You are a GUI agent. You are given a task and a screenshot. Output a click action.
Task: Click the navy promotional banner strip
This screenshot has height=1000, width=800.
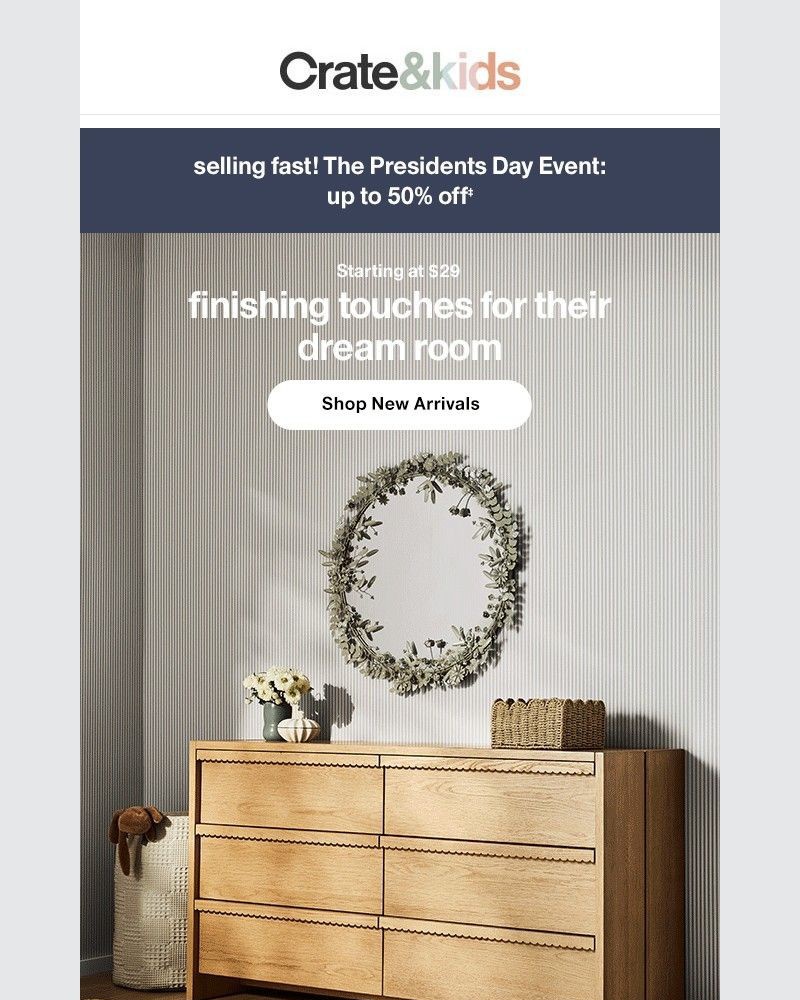[399, 180]
